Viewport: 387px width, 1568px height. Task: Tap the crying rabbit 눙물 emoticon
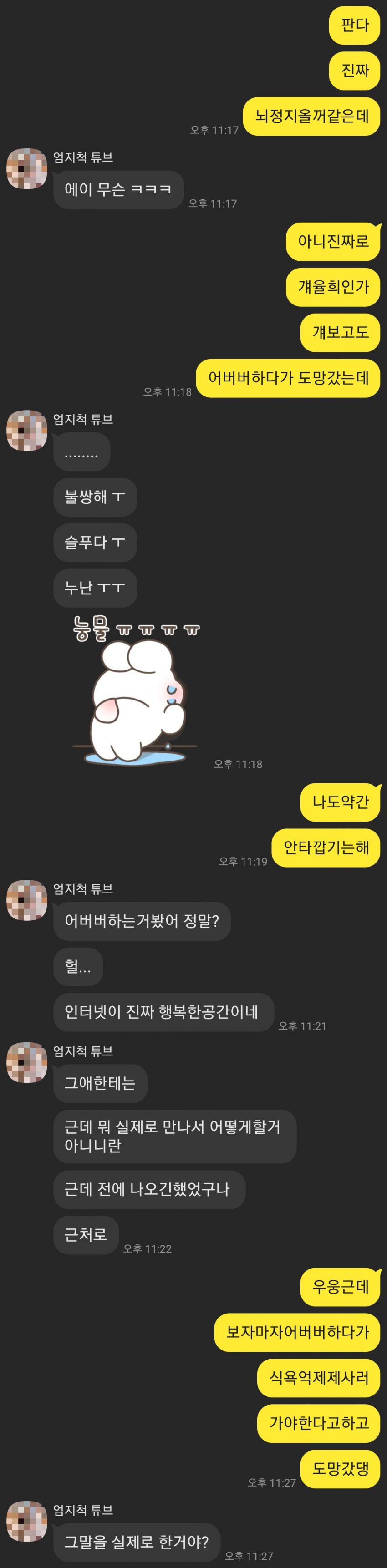tap(136, 691)
